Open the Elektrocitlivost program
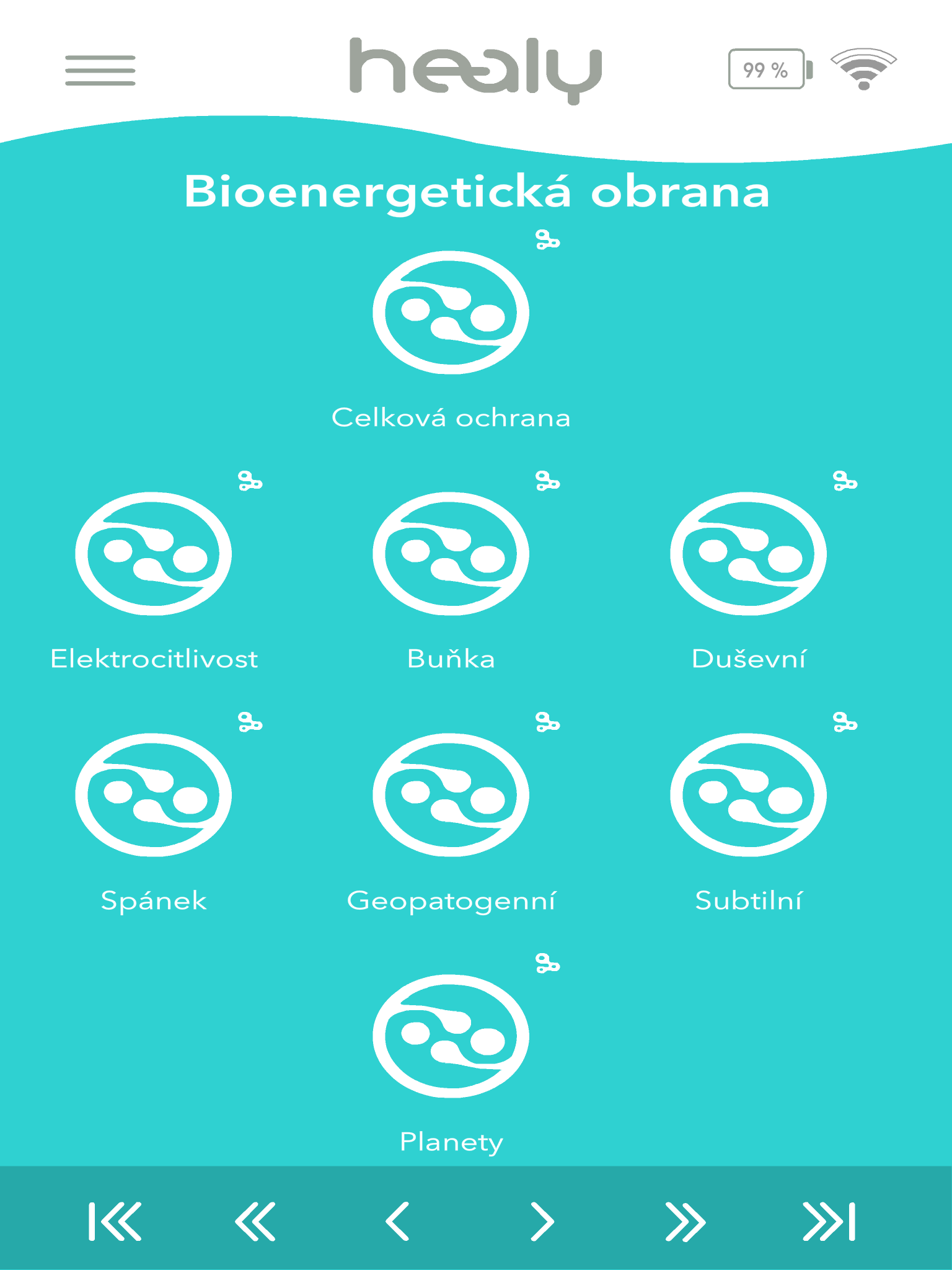The width and height of the screenshot is (952, 1270). point(153,554)
